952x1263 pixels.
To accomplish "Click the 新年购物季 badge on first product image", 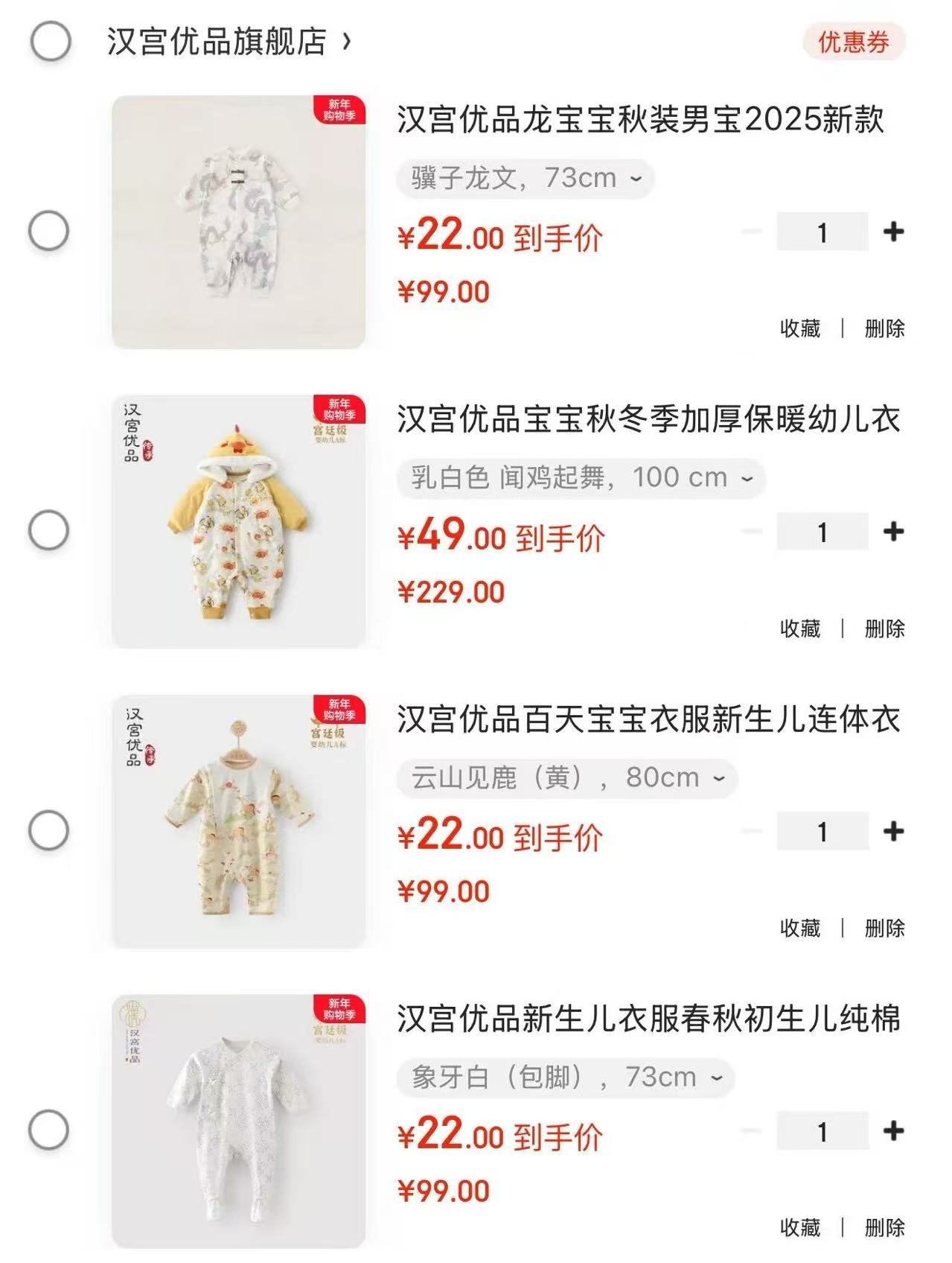I will [x=339, y=108].
